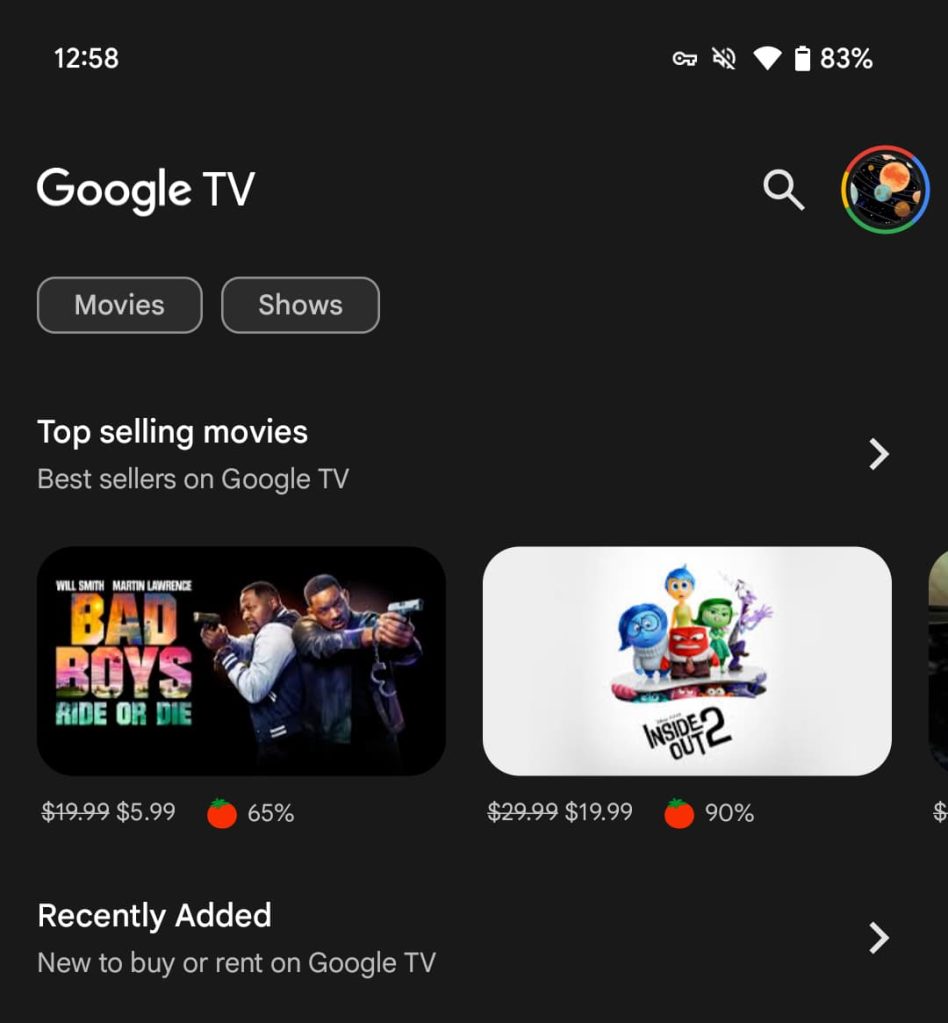Tap the Wi-Fi icon in the status bar
The width and height of the screenshot is (948, 1023).
pyautogui.click(x=768, y=58)
